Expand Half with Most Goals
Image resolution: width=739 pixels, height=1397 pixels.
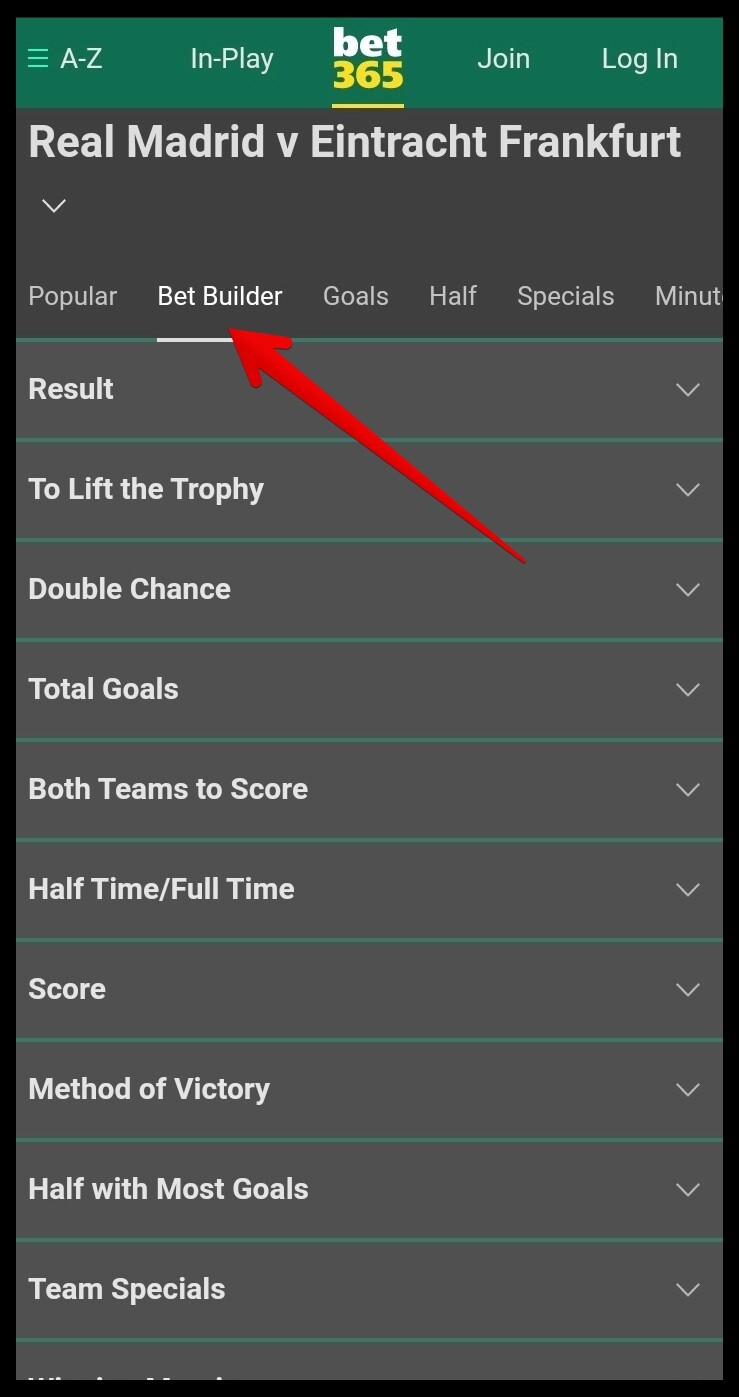369,1189
